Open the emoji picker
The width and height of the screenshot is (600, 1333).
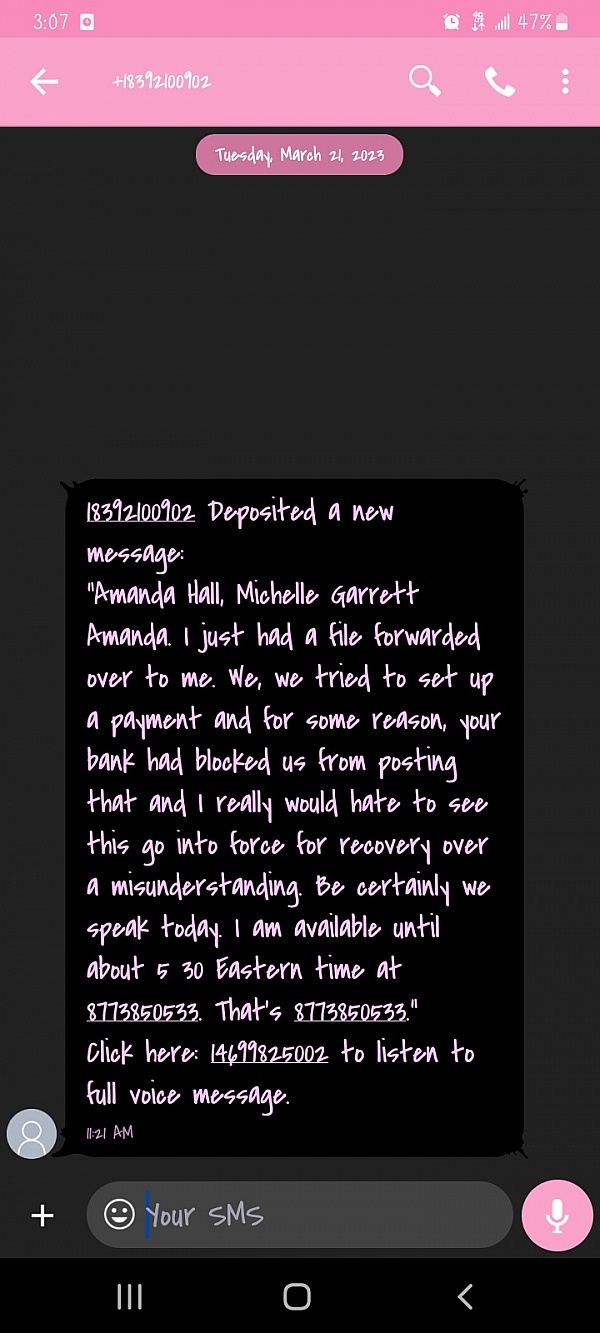tap(119, 1215)
